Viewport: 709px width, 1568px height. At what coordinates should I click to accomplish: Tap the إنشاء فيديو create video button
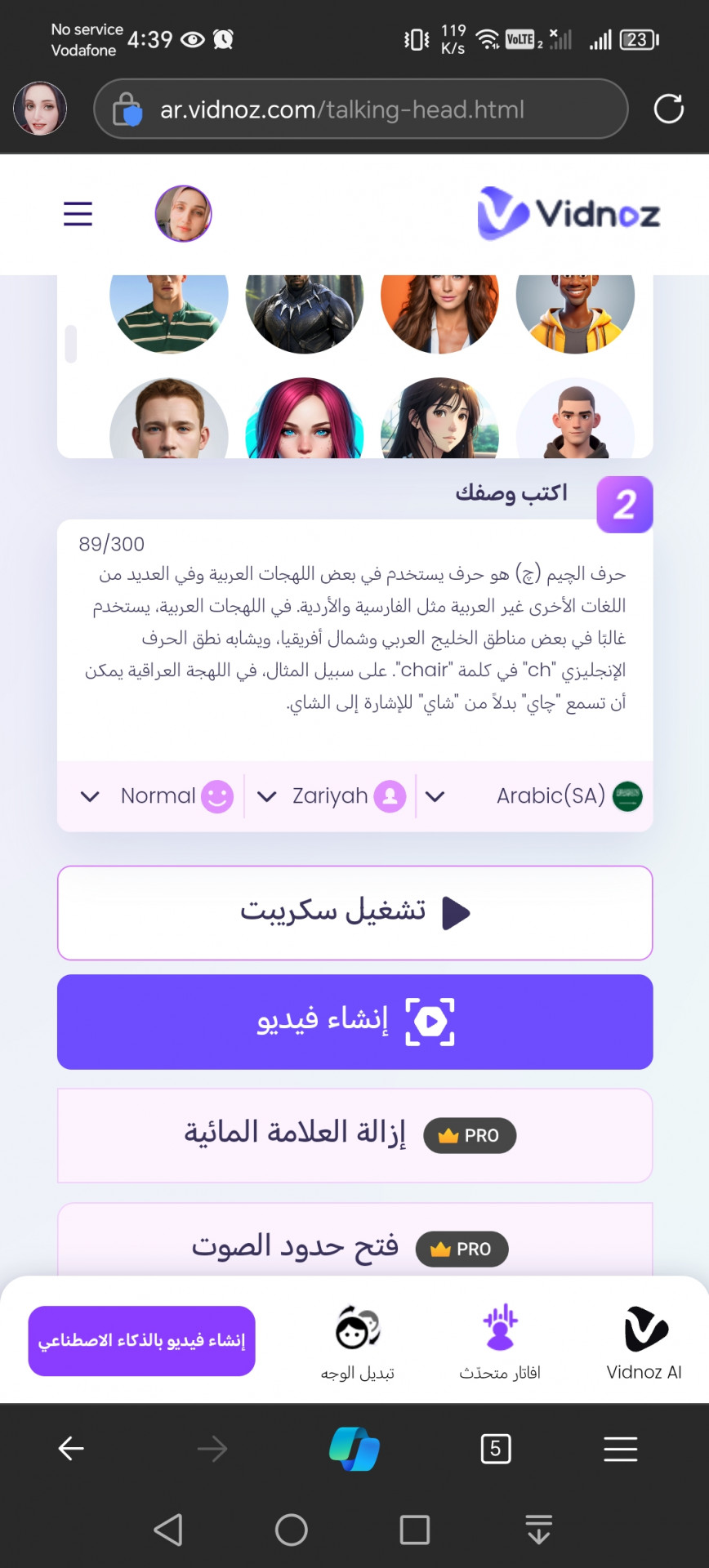click(354, 1022)
